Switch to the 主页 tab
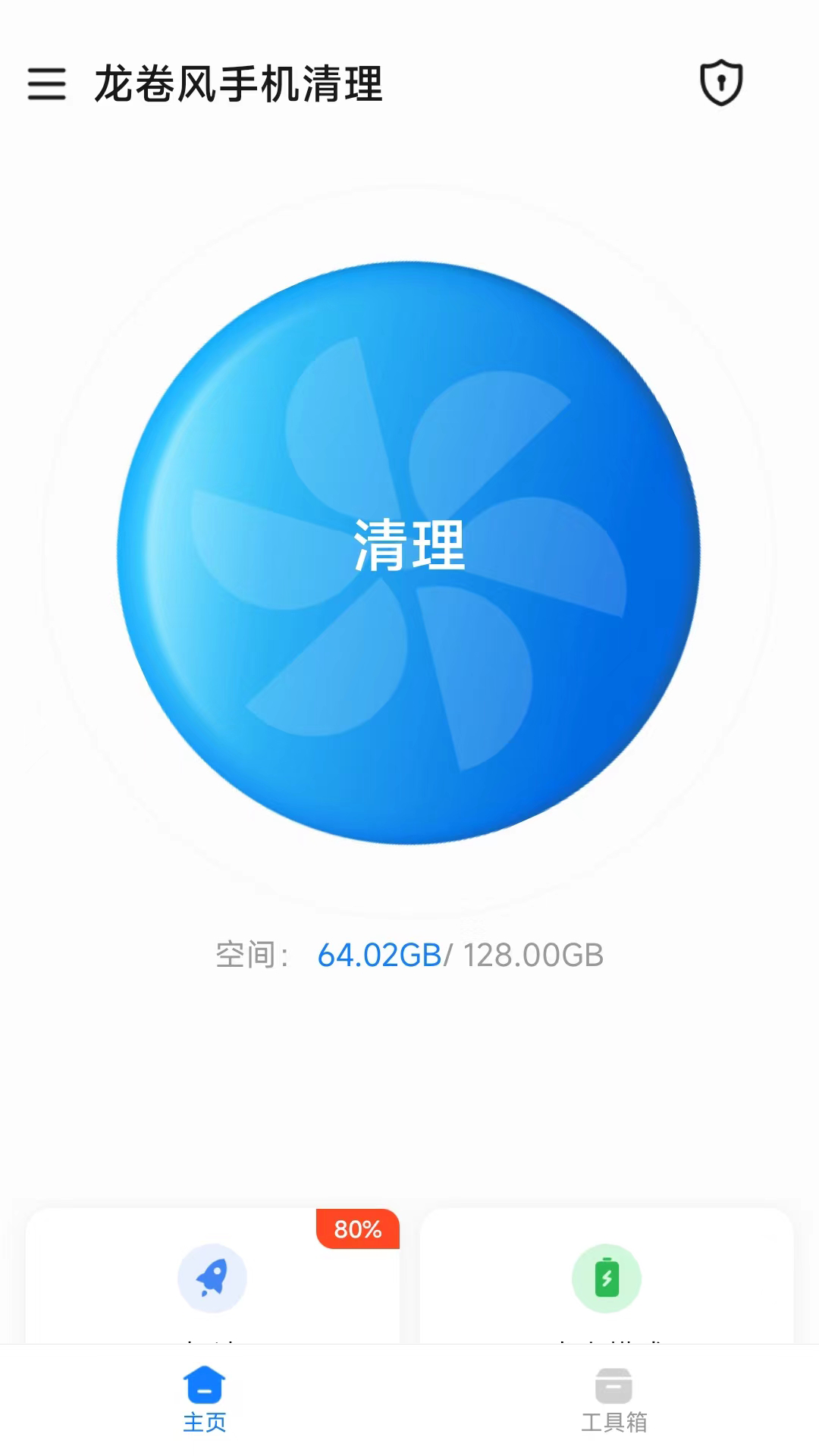Viewport: 819px width, 1456px height. [x=205, y=1399]
